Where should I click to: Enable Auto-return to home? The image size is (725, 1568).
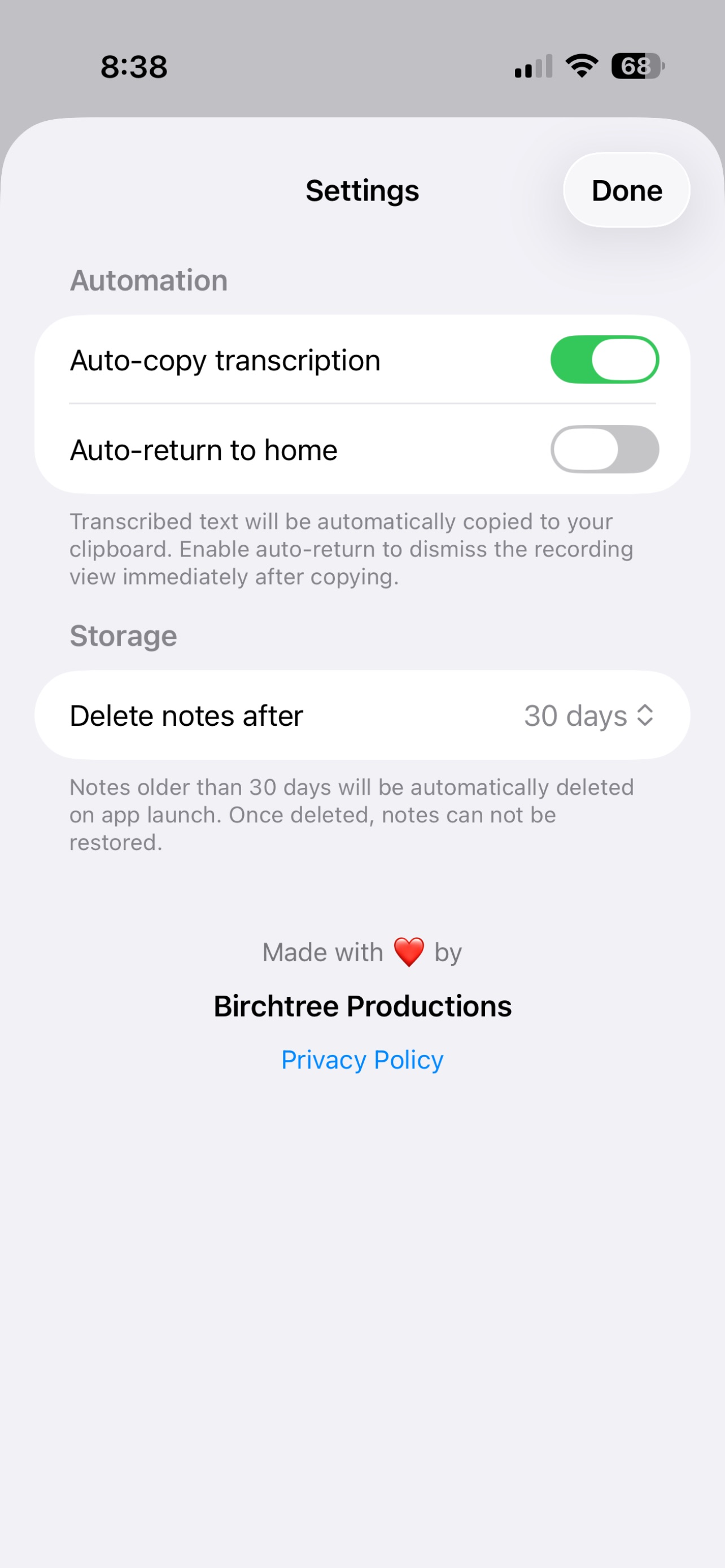pyautogui.click(x=606, y=449)
